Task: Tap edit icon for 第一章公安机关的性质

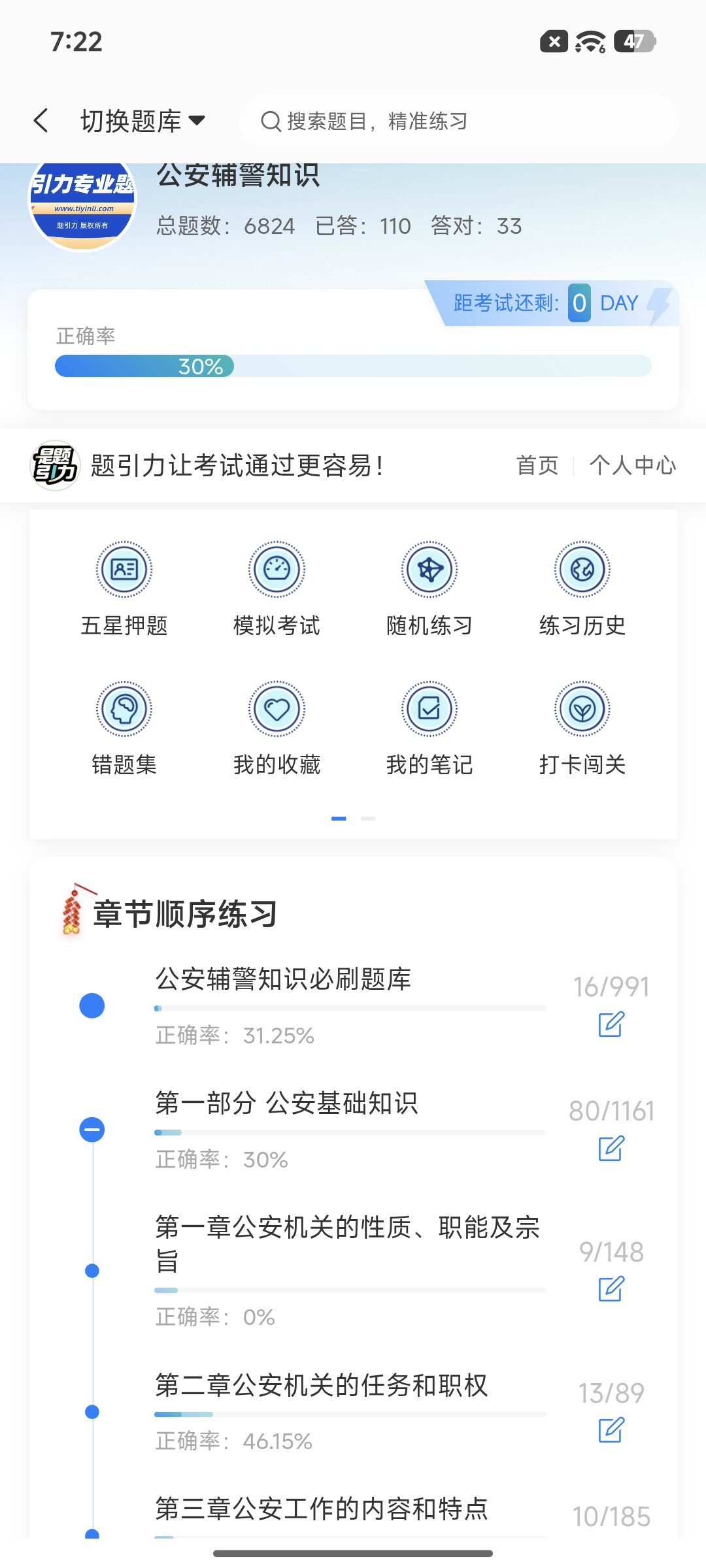Action: [611, 1289]
